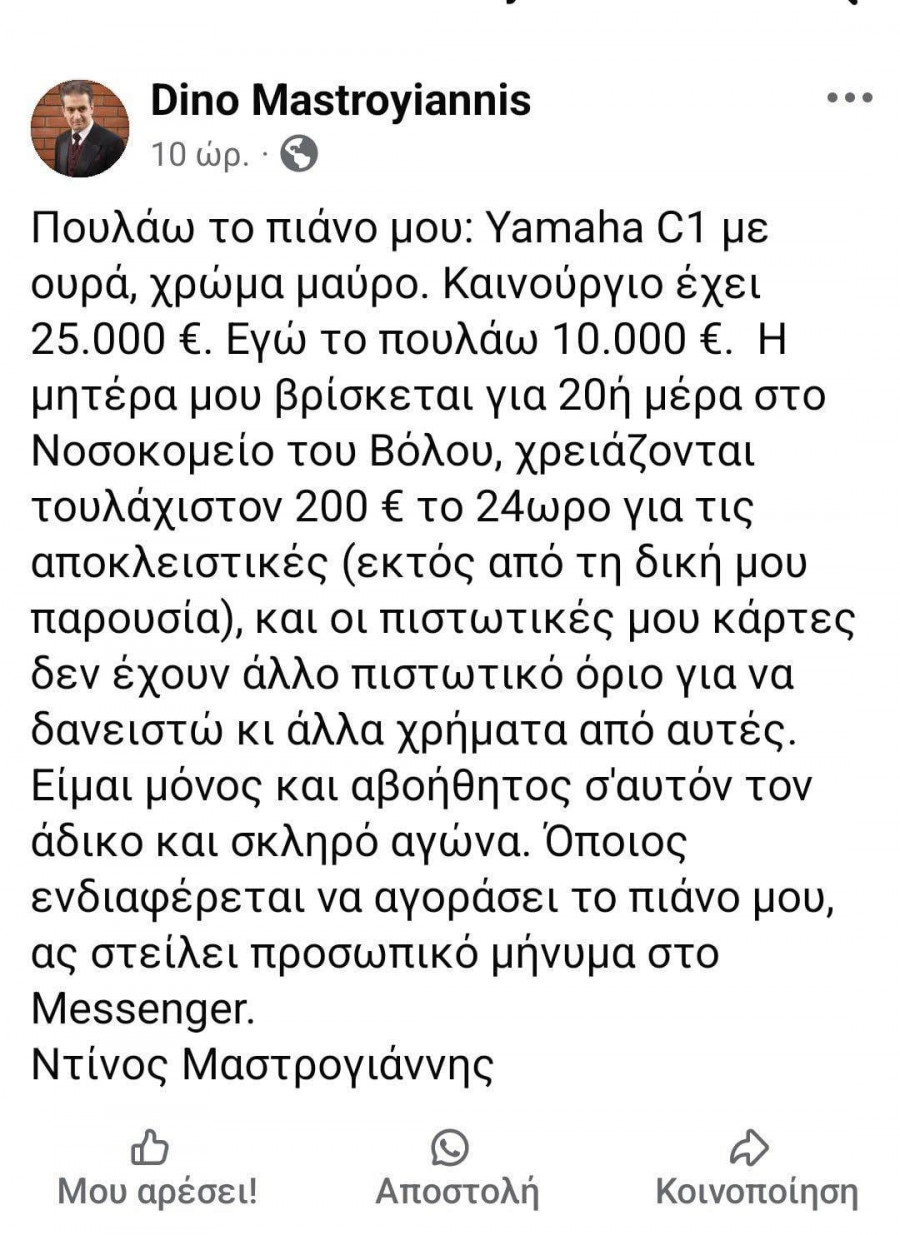Share the post with Κοινοποίηση
Viewport: 900px width, 1235px height.
coord(756,1171)
